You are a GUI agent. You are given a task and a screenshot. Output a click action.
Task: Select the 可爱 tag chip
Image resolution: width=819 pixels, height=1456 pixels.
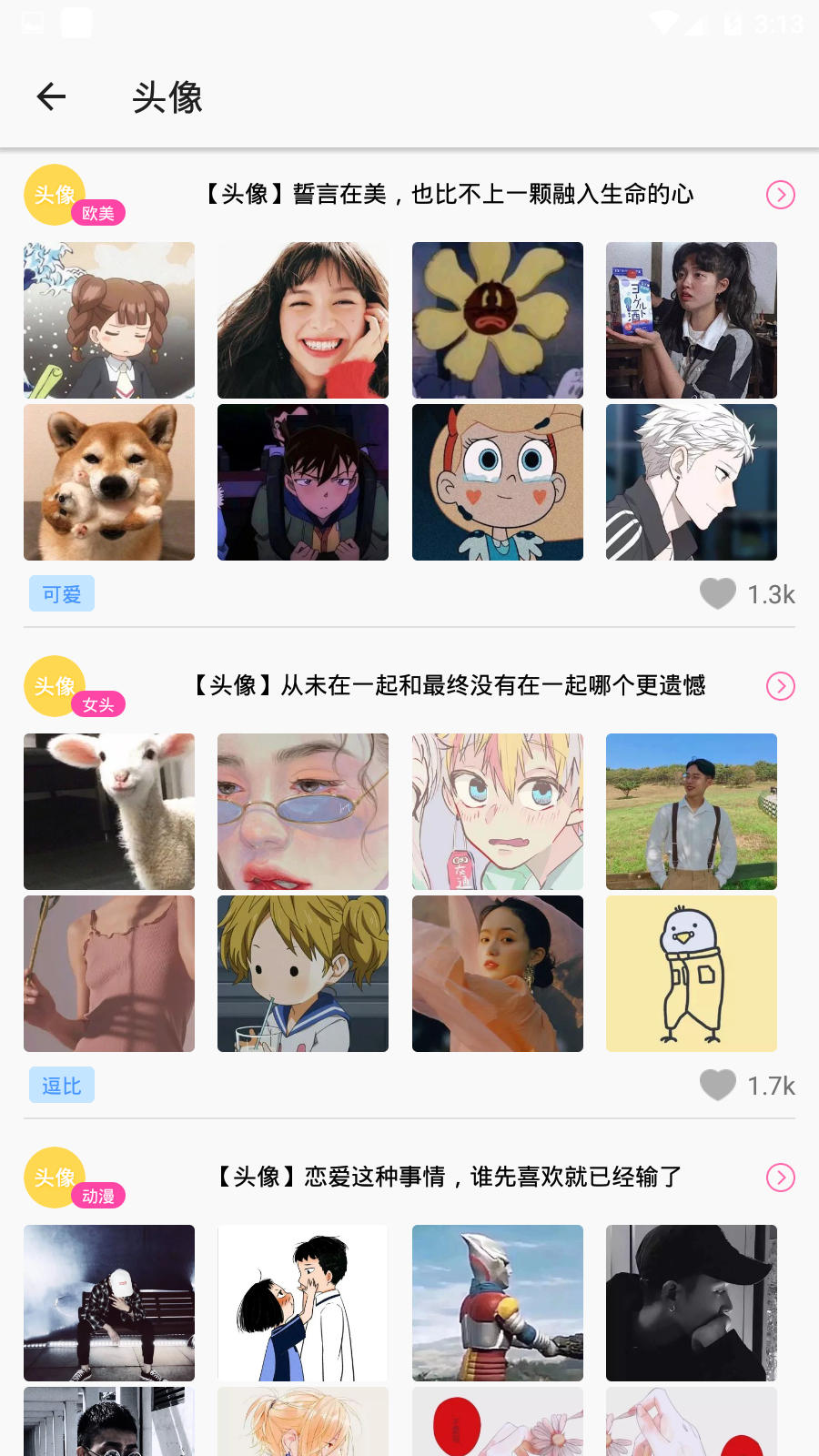62,594
